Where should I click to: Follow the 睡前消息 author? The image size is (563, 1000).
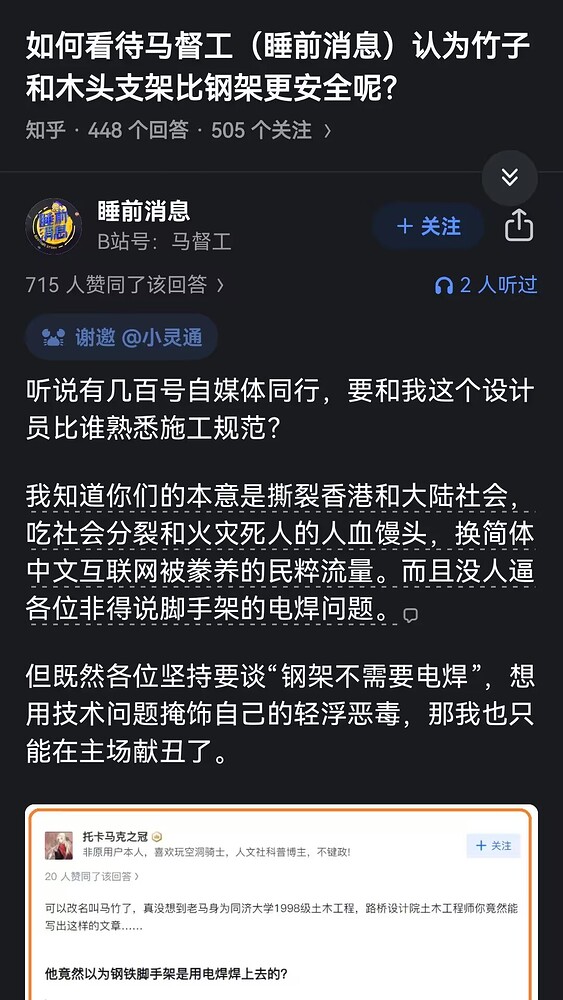[x=428, y=226]
